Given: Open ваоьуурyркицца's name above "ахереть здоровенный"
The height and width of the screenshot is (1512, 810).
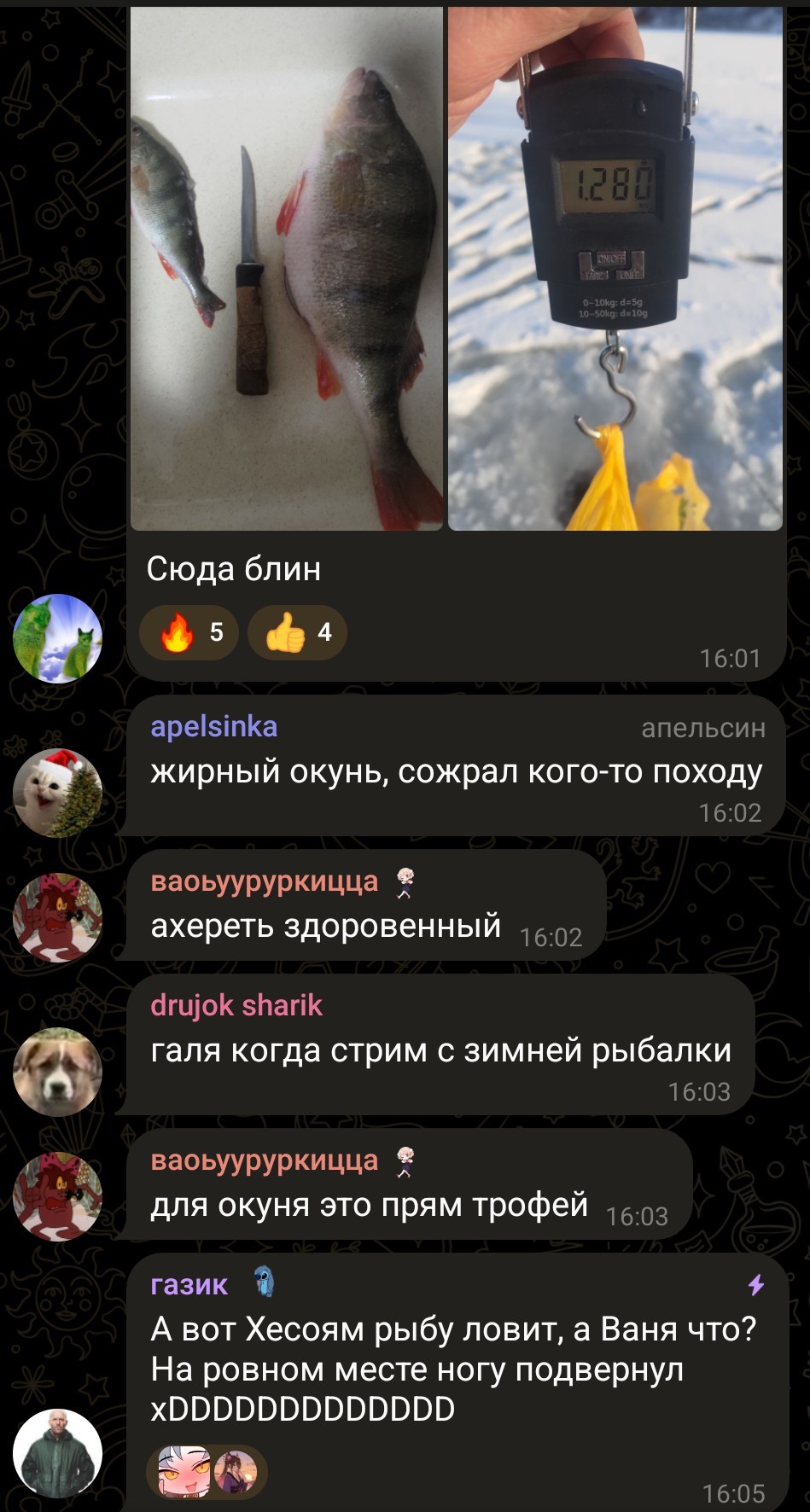Looking at the screenshot, I should click(x=264, y=881).
